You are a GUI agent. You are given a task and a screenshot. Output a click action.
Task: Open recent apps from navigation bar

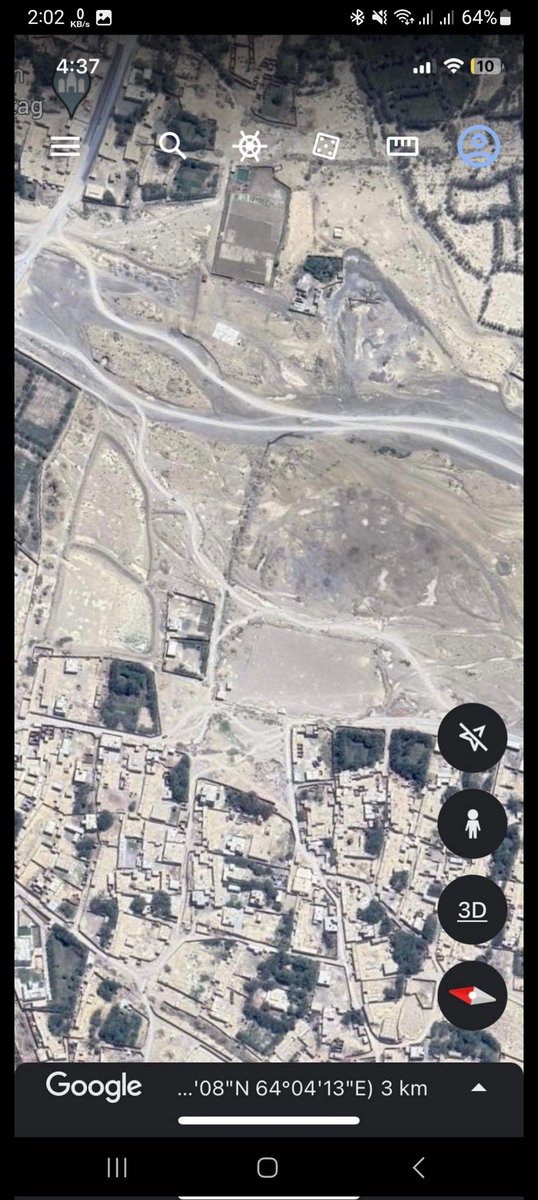[117, 1167]
